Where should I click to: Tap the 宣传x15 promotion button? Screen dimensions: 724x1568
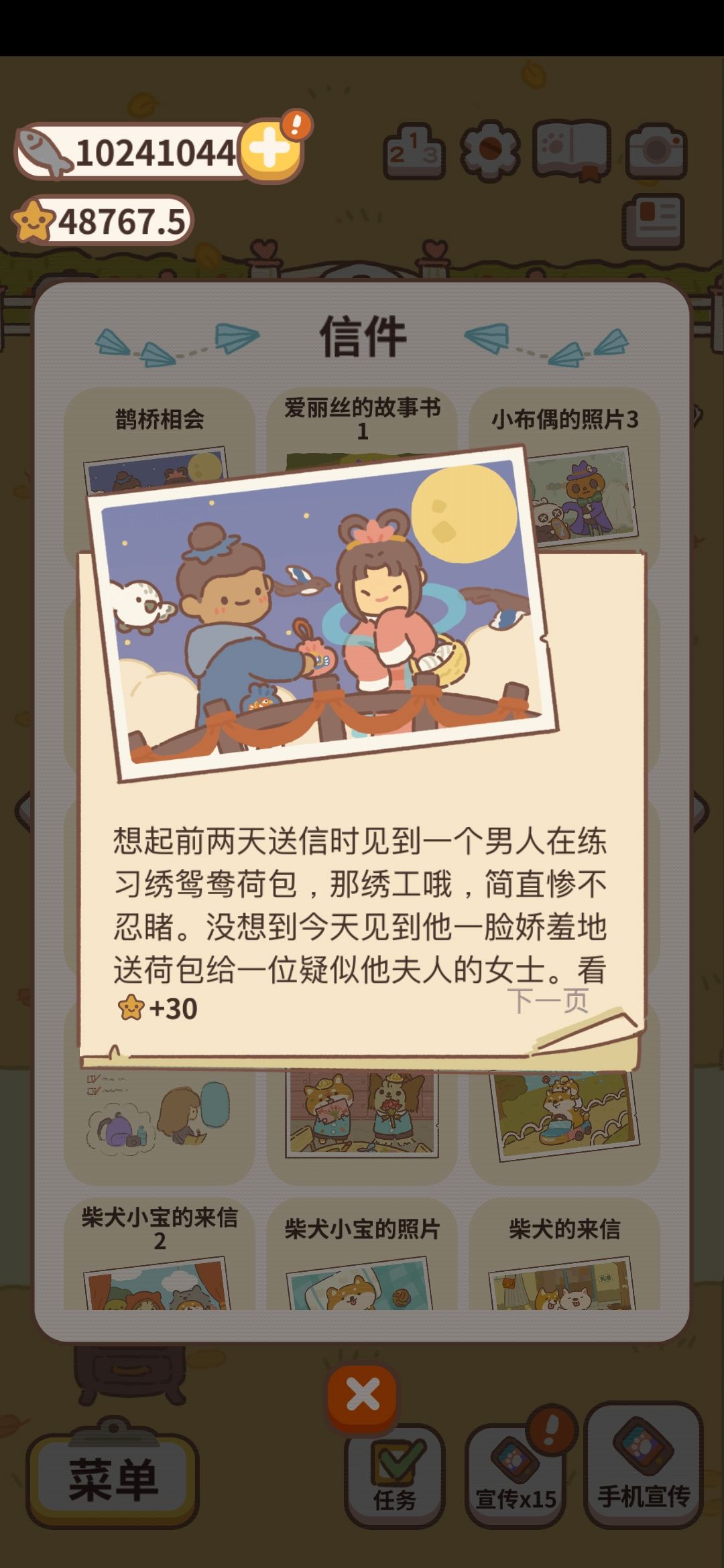(x=516, y=1476)
